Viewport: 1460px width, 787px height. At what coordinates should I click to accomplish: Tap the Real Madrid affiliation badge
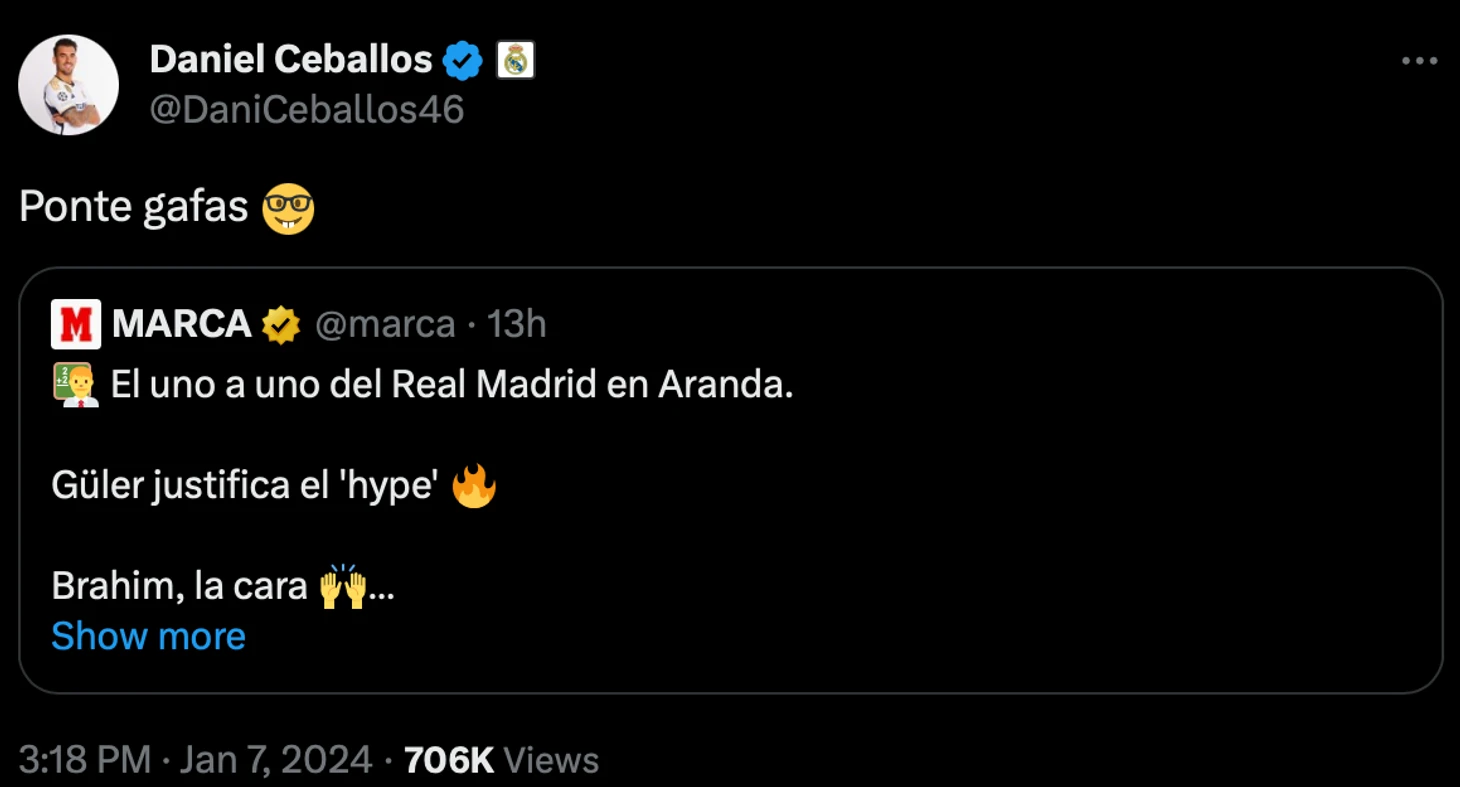[515, 61]
